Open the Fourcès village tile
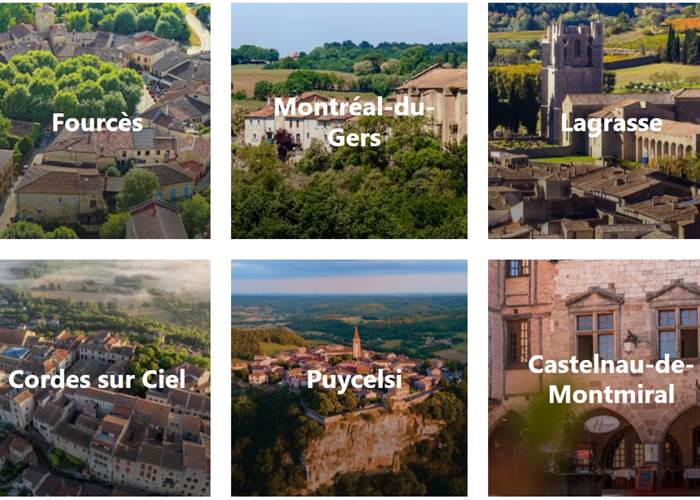This screenshot has width=700, height=500. (x=98, y=122)
